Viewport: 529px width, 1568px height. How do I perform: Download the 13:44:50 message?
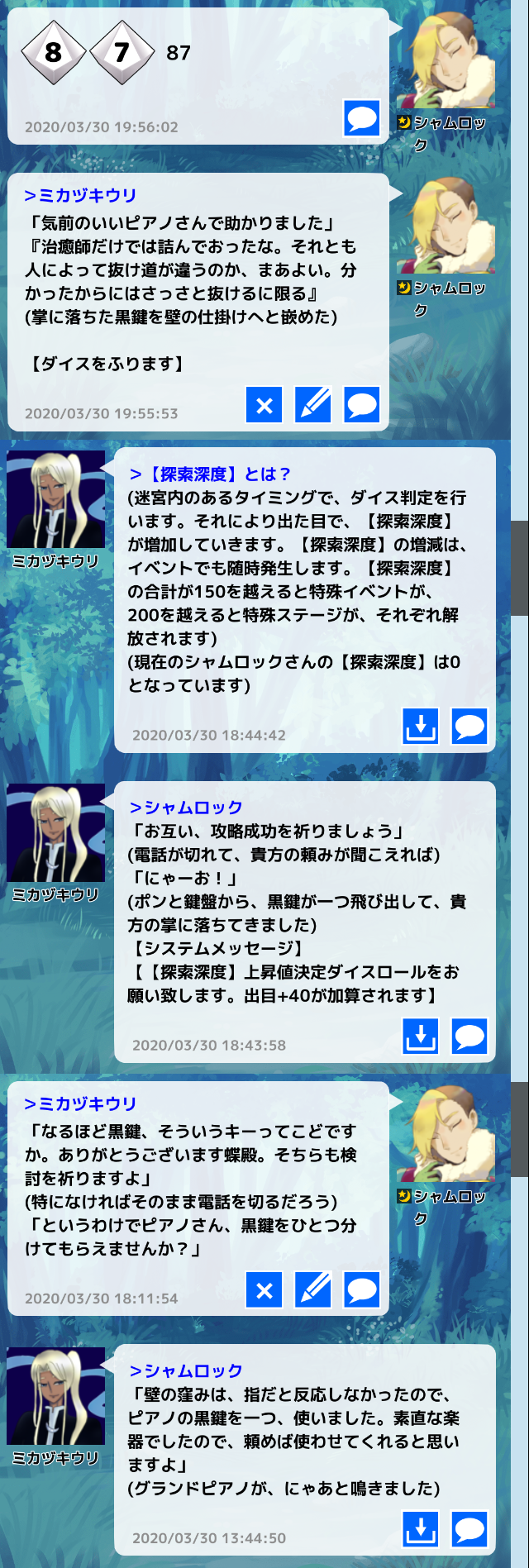[421, 1528]
